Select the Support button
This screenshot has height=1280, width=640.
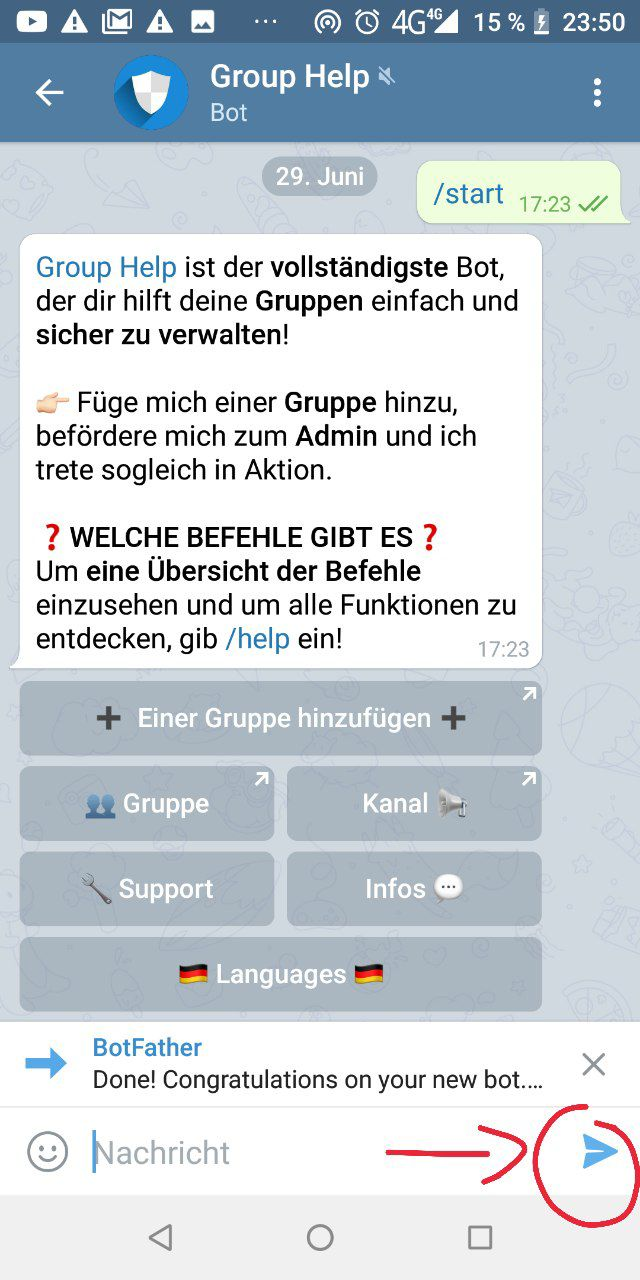coord(147,889)
